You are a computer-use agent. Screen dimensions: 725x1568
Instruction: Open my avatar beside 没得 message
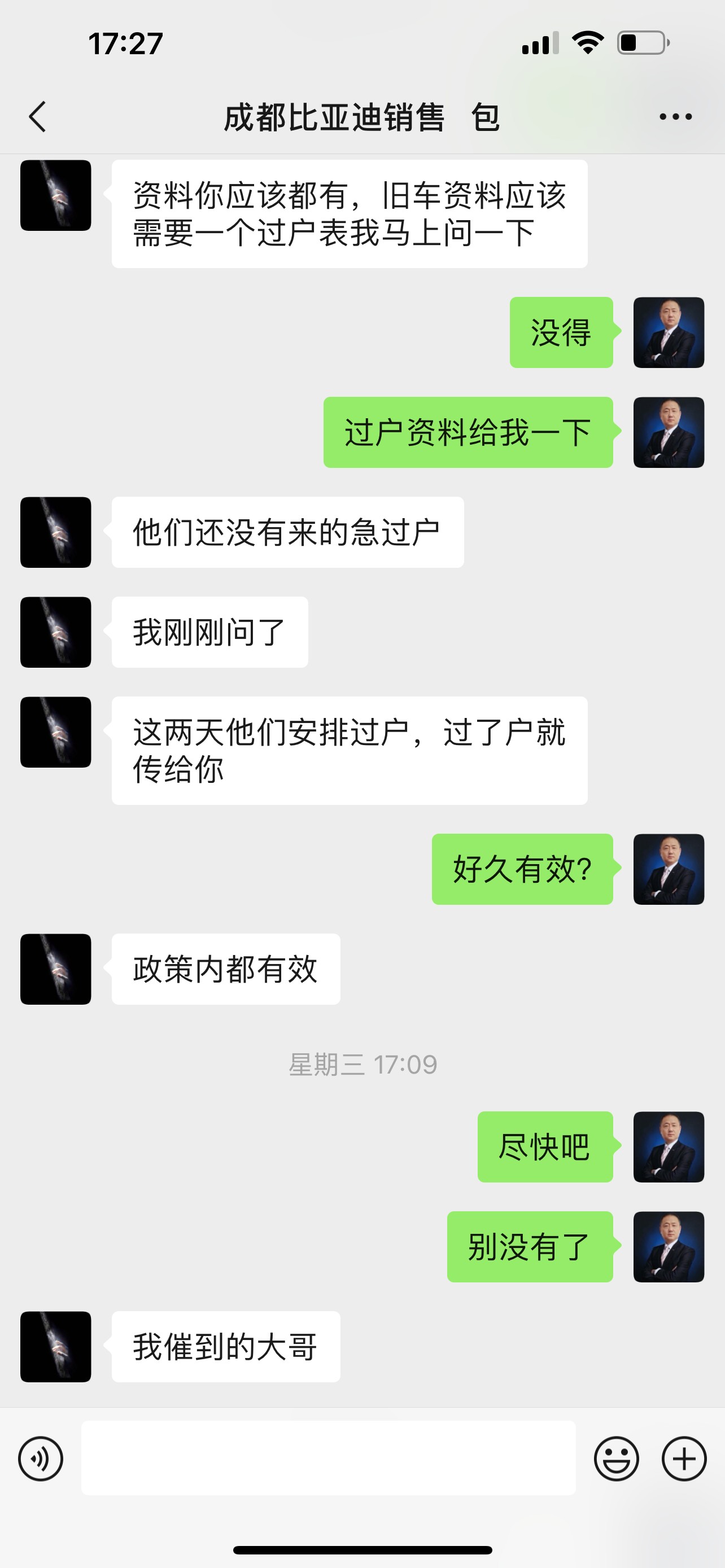click(x=669, y=332)
